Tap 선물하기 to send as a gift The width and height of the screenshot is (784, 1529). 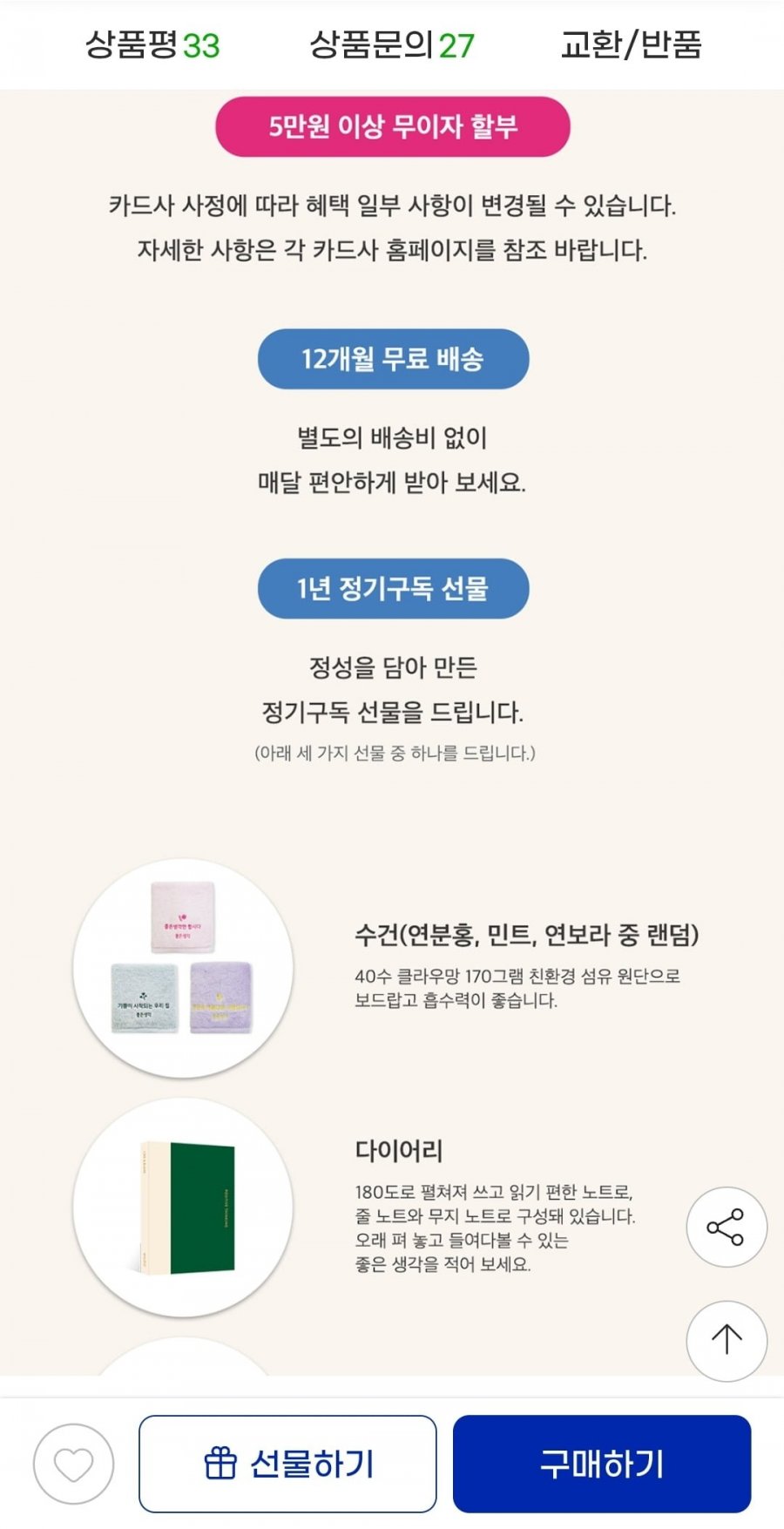click(287, 1464)
